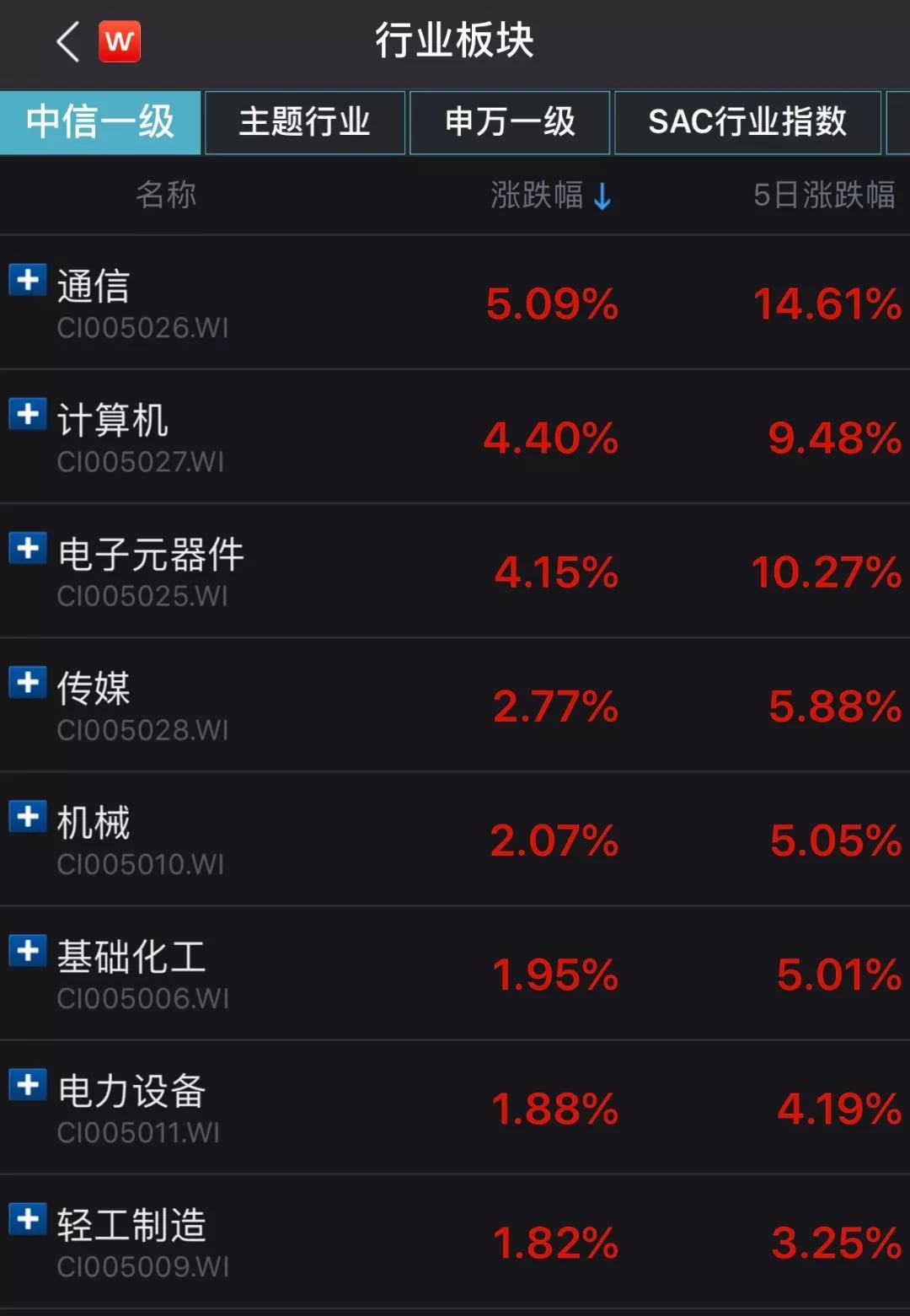Go back using the arrow icon

(x=67, y=41)
